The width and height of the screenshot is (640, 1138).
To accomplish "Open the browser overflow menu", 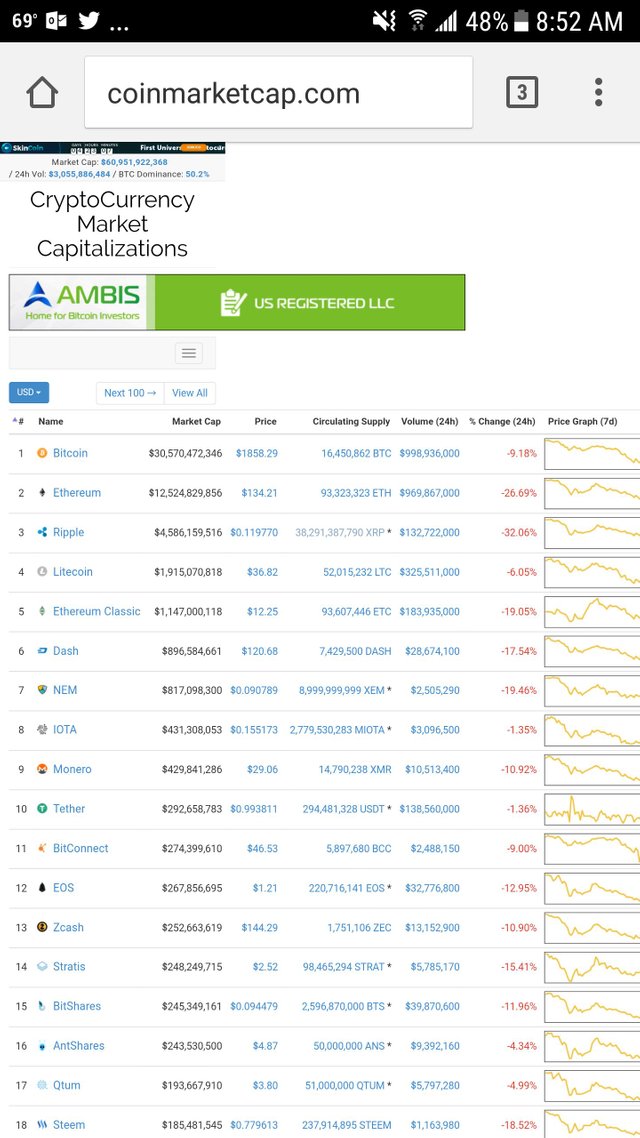I will [598, 92].
